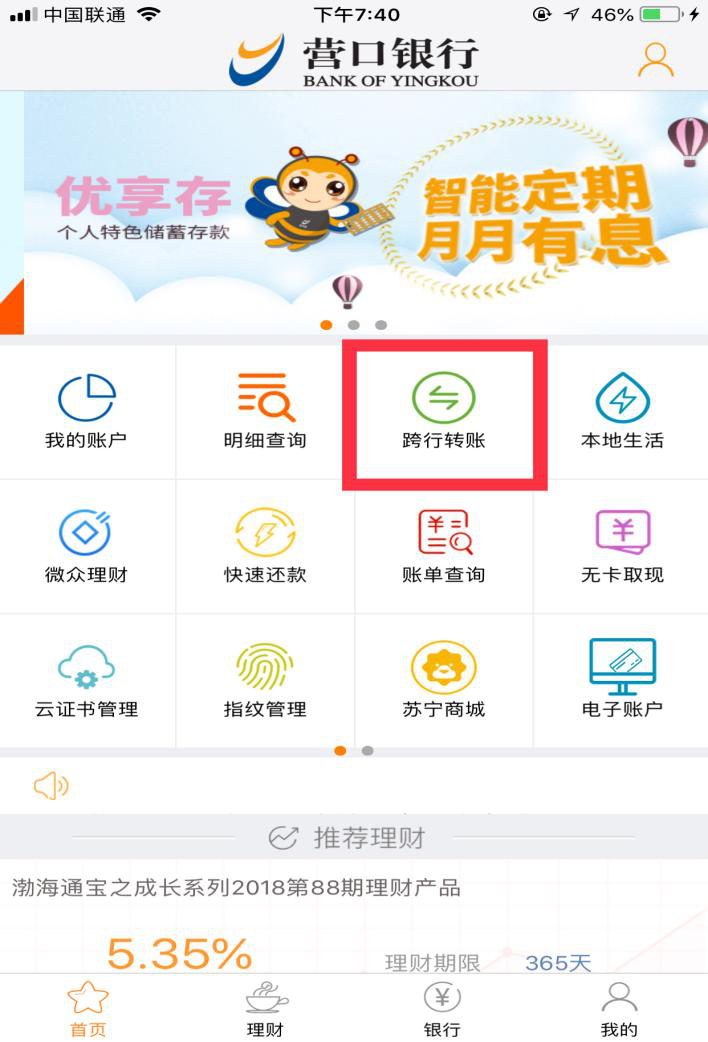Image resolution: width=708 pixels, height=1042 pixels.
Task: Switch to the 理财 tab
Action: coord(266,1009)
